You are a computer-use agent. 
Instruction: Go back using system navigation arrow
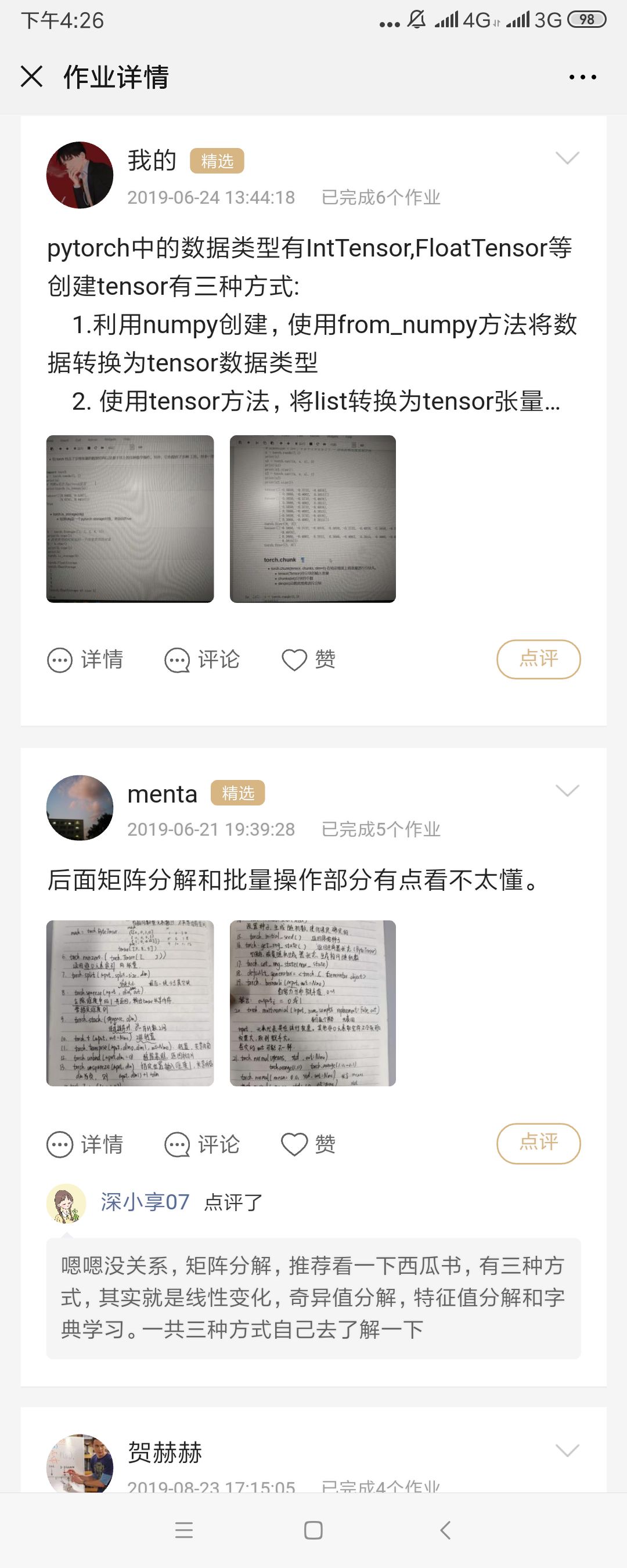[x=446, y=1530]
